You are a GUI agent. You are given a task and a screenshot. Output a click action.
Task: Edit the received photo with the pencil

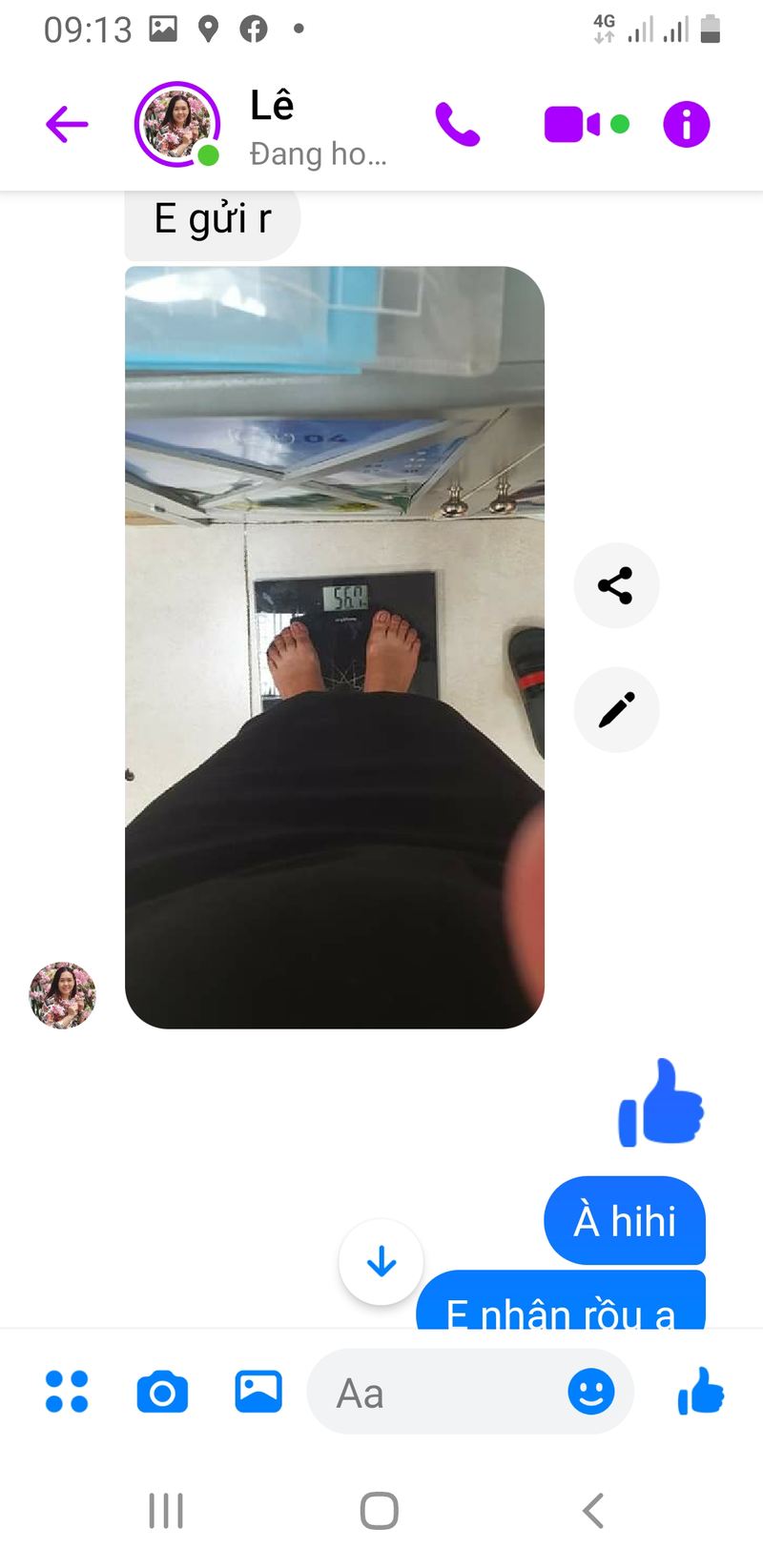616,710
